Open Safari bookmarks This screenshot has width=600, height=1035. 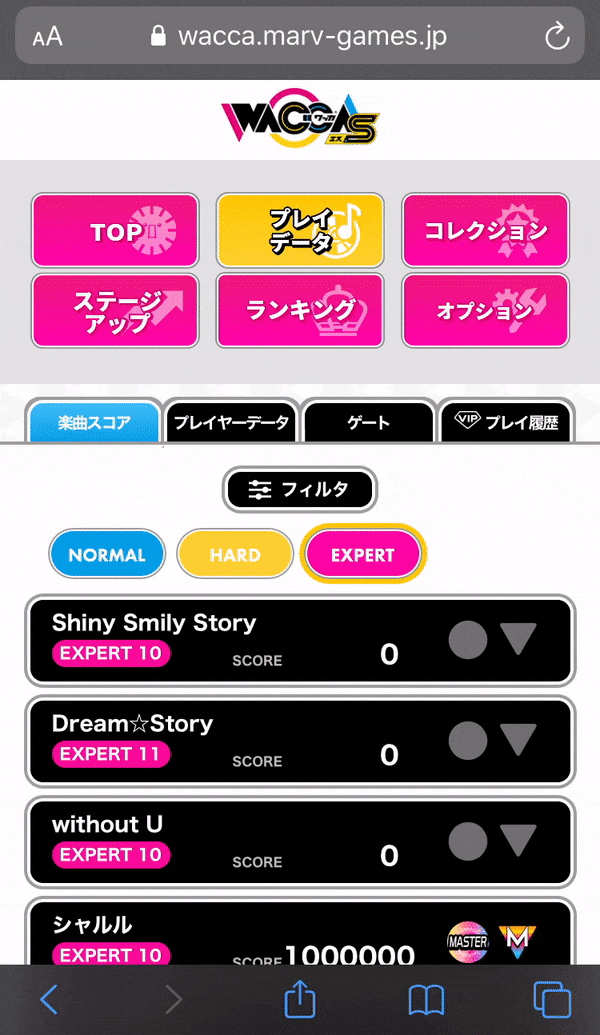pos(426,999)
